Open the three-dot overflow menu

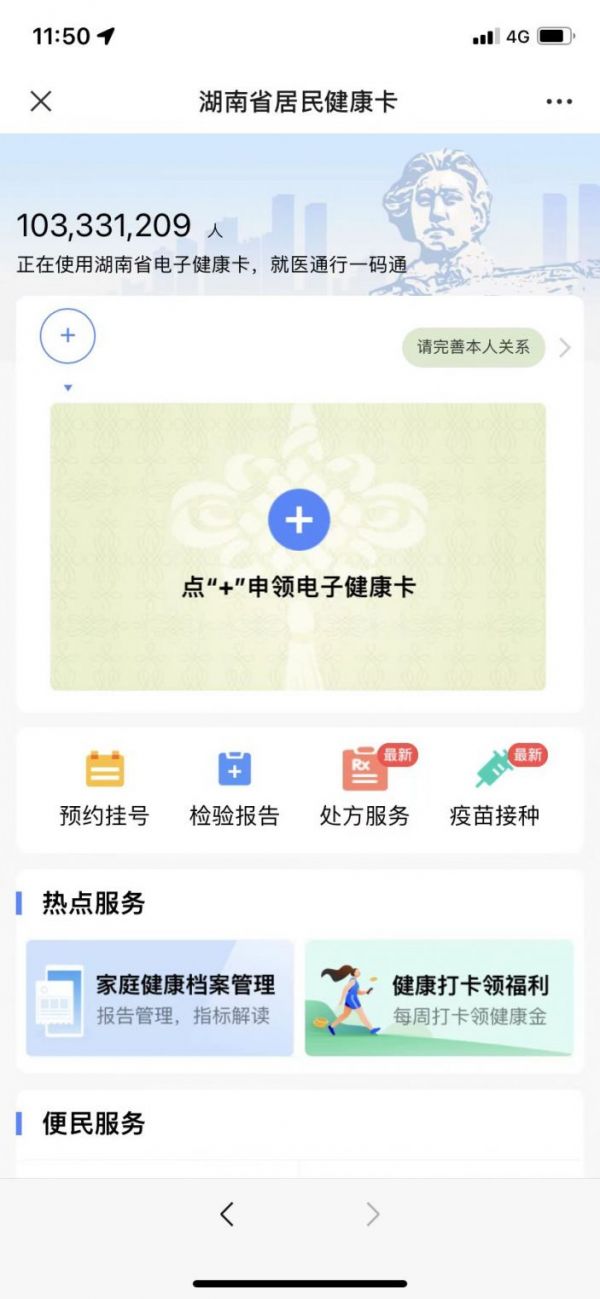[559, 101]
